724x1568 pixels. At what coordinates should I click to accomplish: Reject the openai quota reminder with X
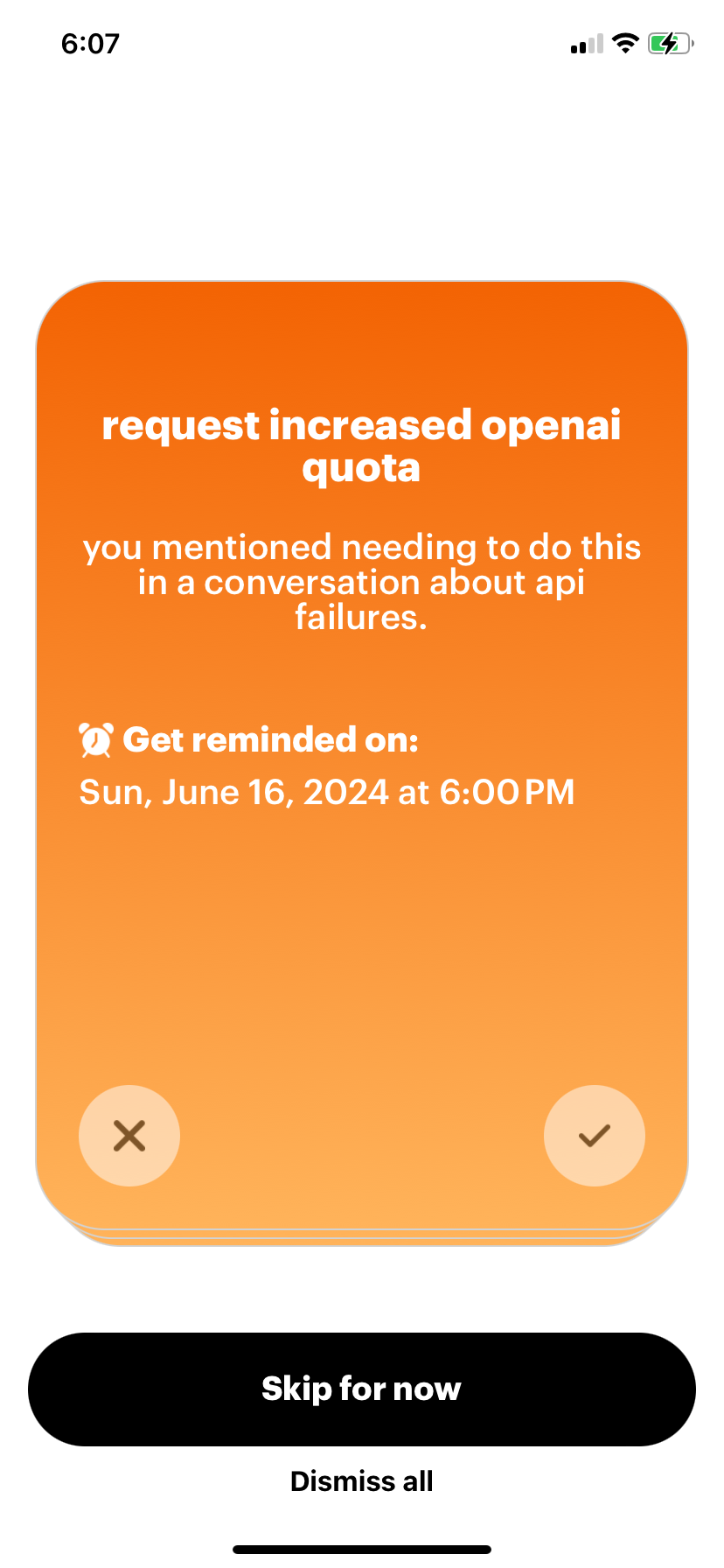coord(129,1136)
